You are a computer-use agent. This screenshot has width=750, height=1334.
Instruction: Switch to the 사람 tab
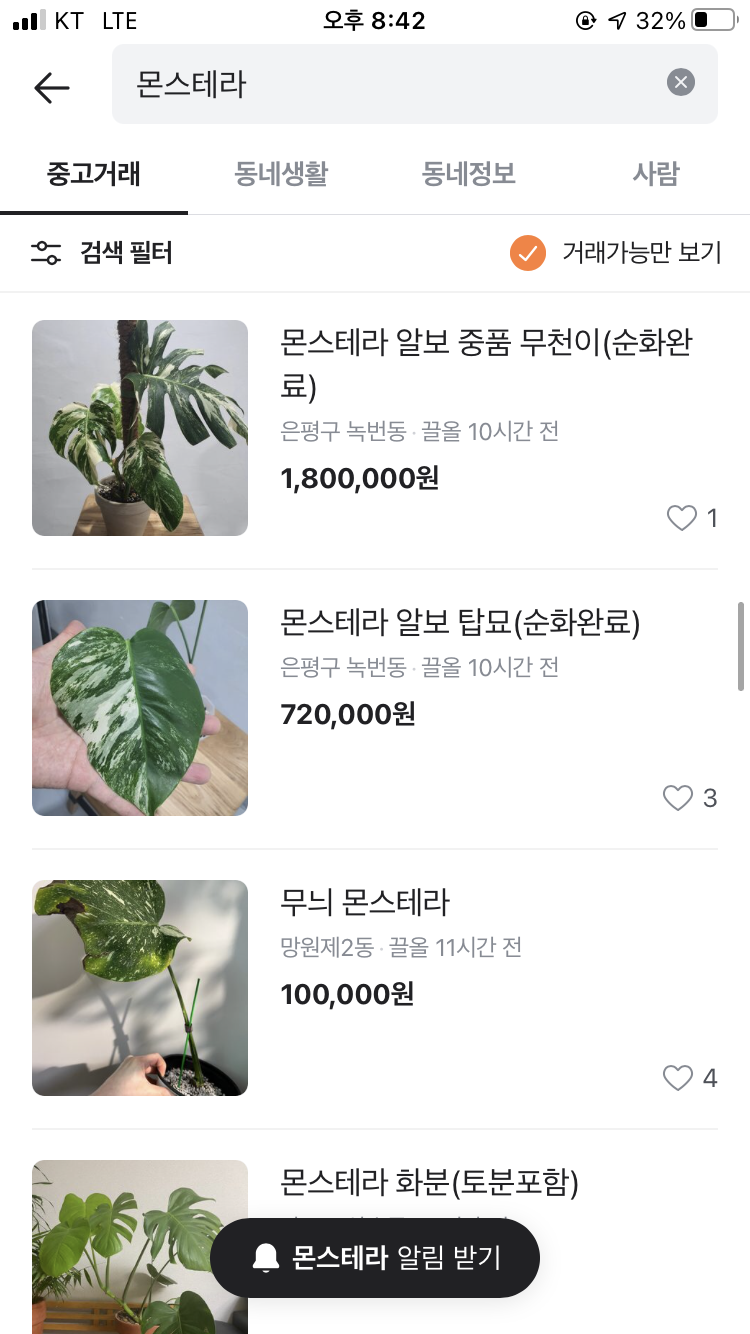click(656, 175)
